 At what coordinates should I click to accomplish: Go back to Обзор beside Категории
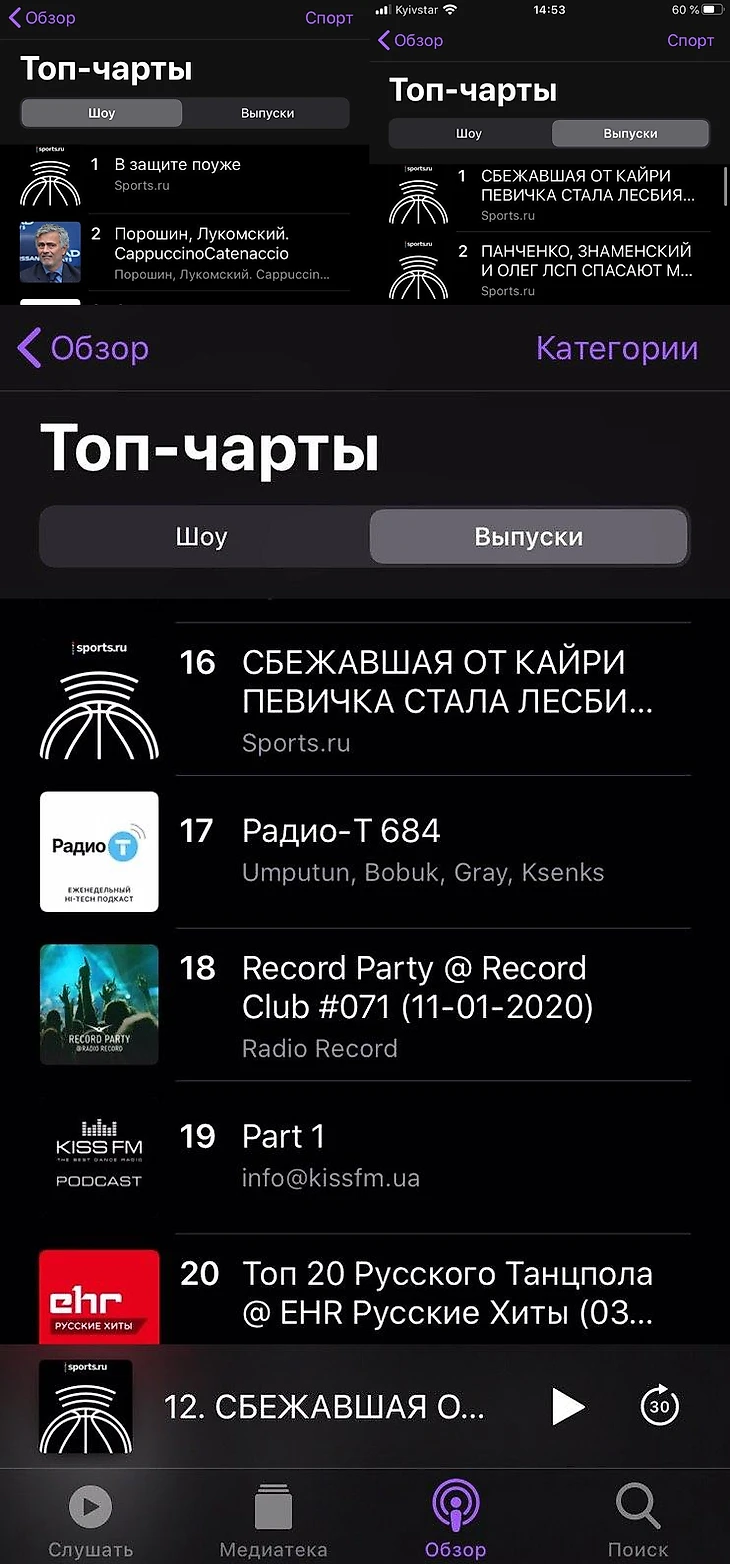[84, 348]
